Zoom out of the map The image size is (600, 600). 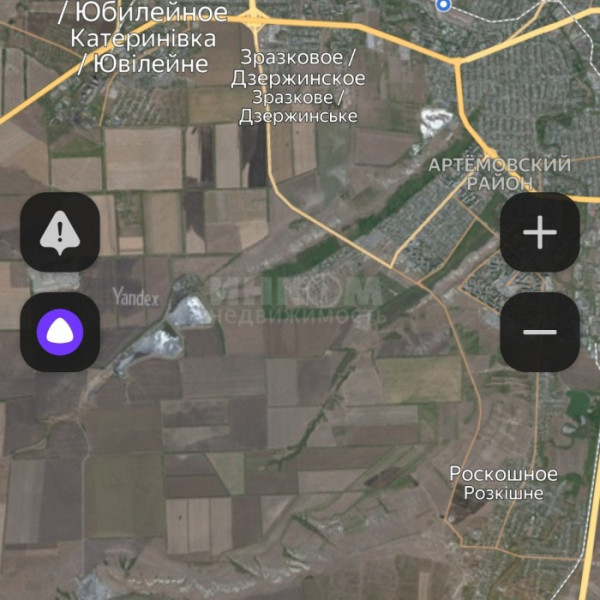tap(540, 332)
